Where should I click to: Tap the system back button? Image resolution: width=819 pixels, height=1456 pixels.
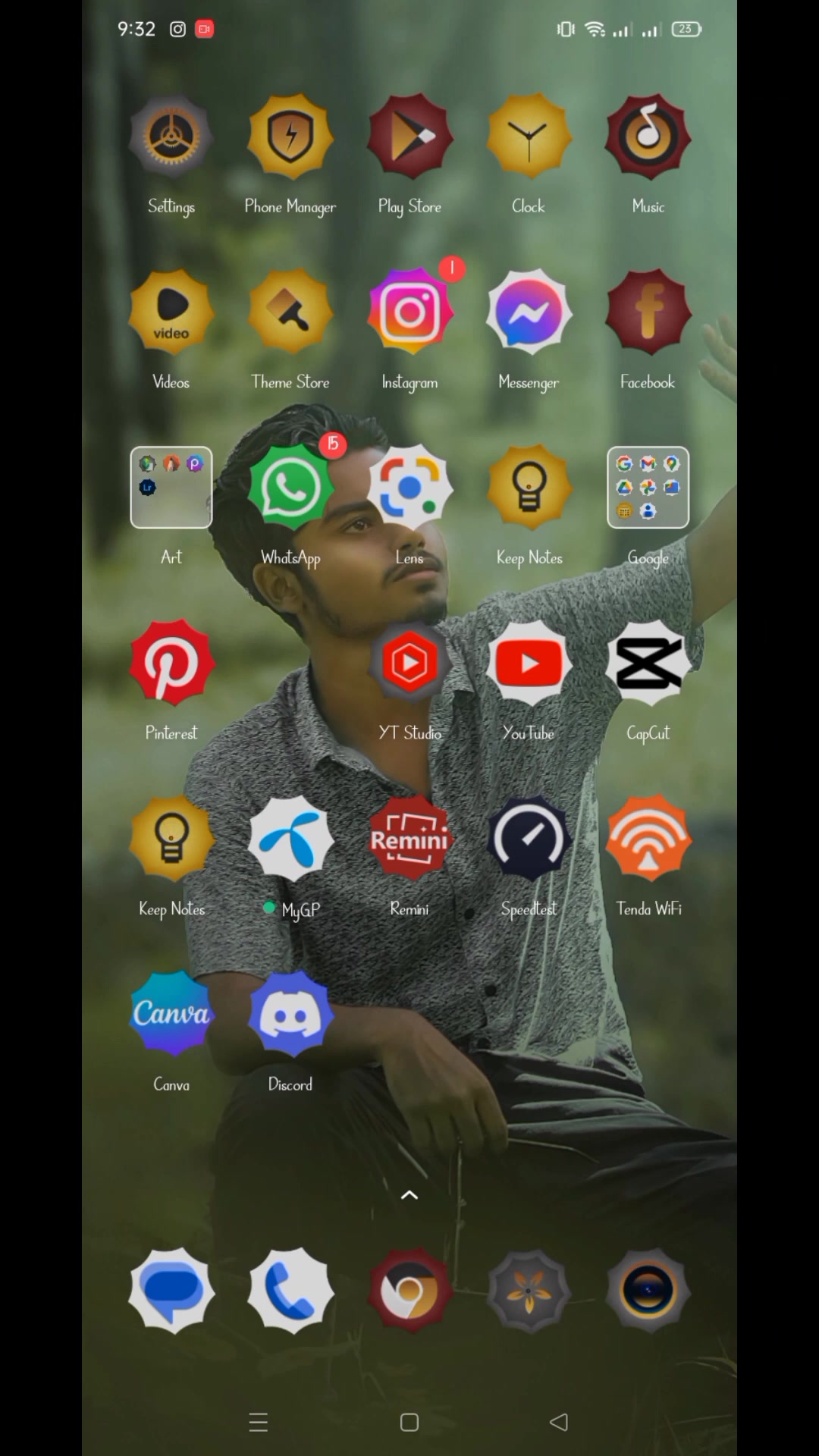pyautogui.click(x=559, y=1422)
